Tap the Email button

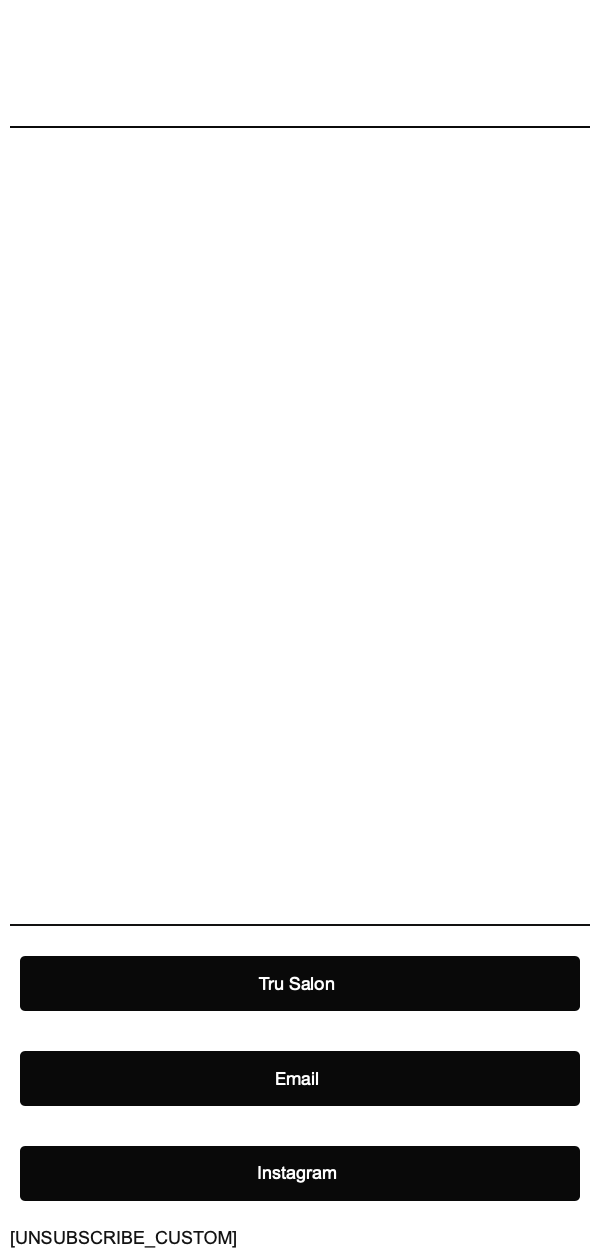click(x=299, y=1078)
